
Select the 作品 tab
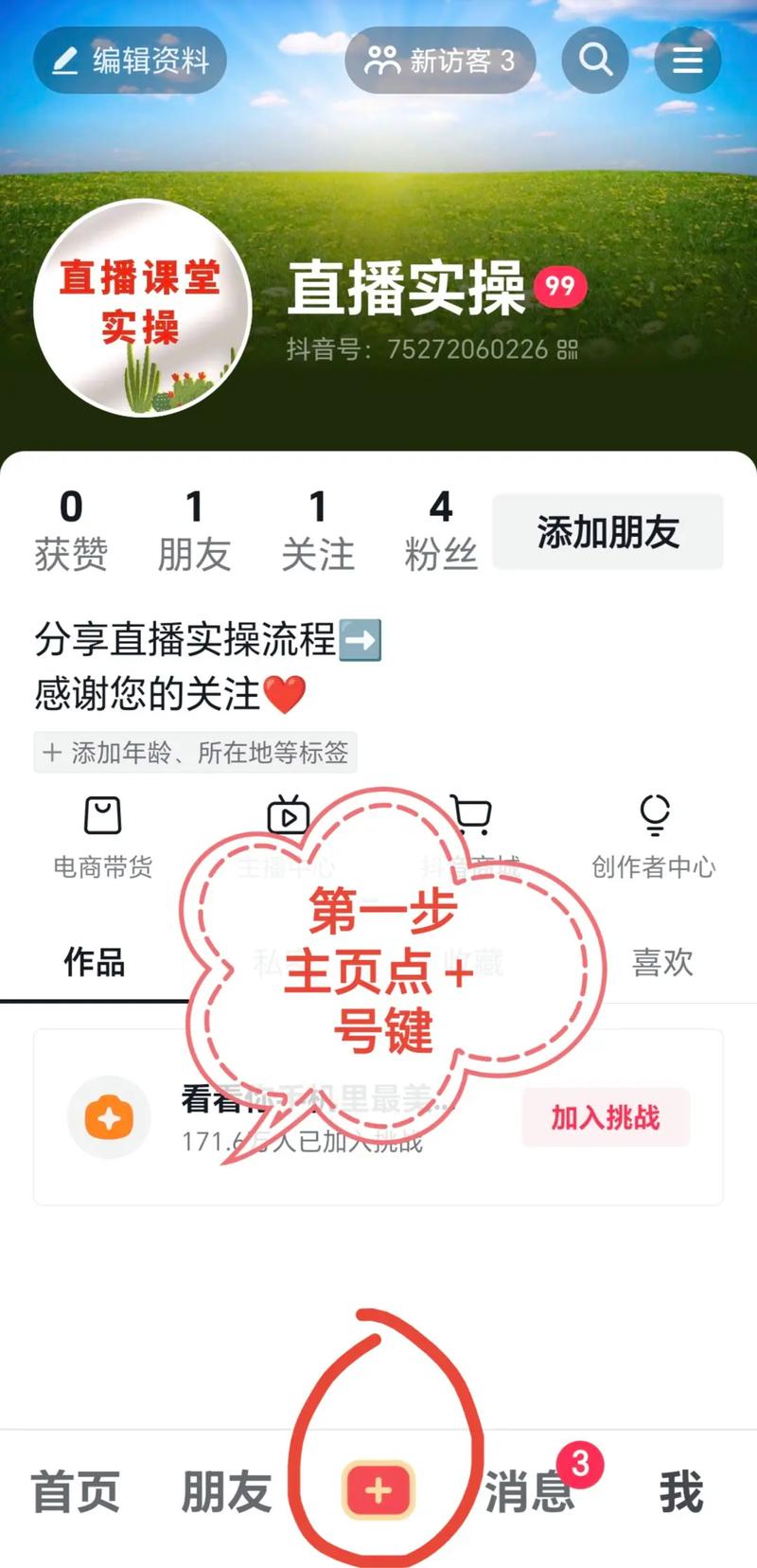92,963
